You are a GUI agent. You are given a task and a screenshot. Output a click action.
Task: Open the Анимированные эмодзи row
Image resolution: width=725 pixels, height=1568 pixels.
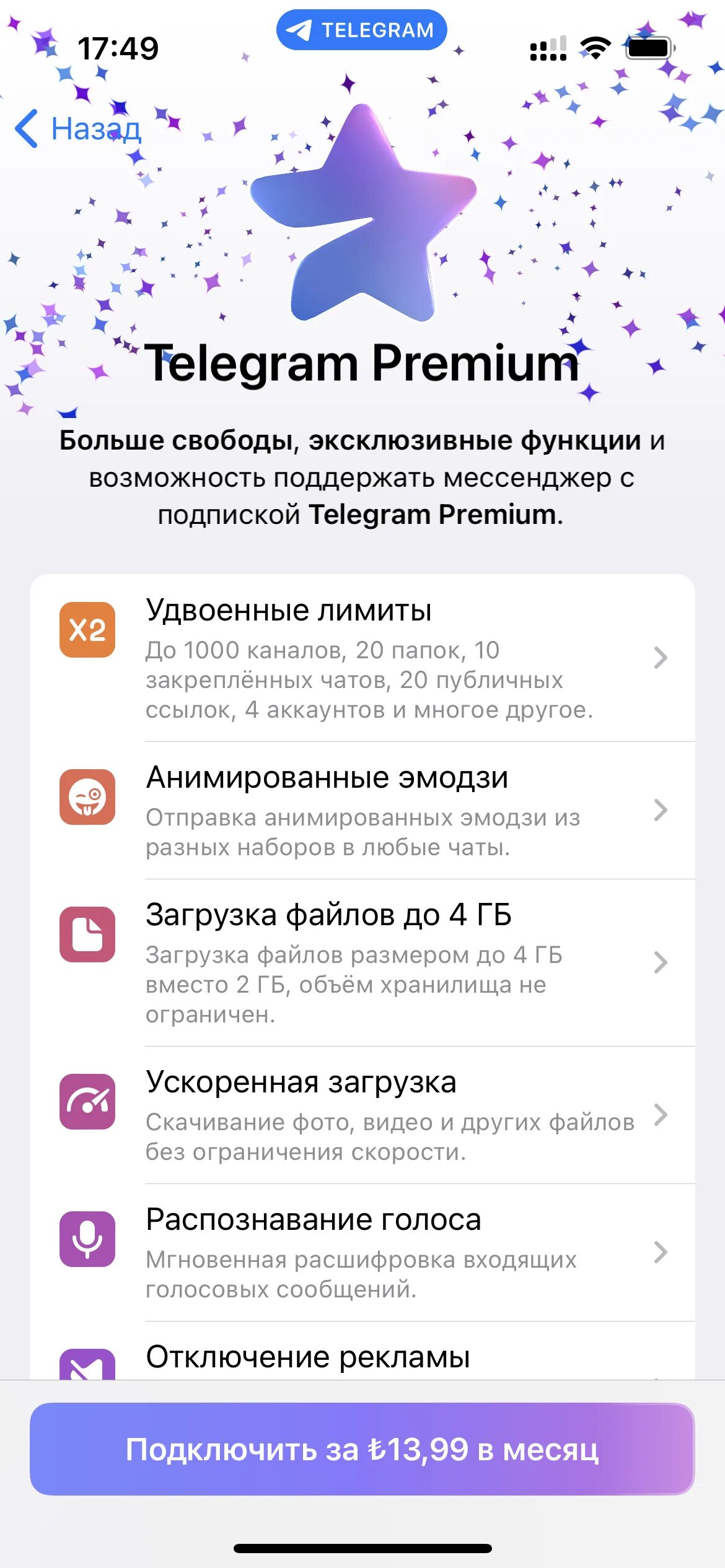click(362, 810)
